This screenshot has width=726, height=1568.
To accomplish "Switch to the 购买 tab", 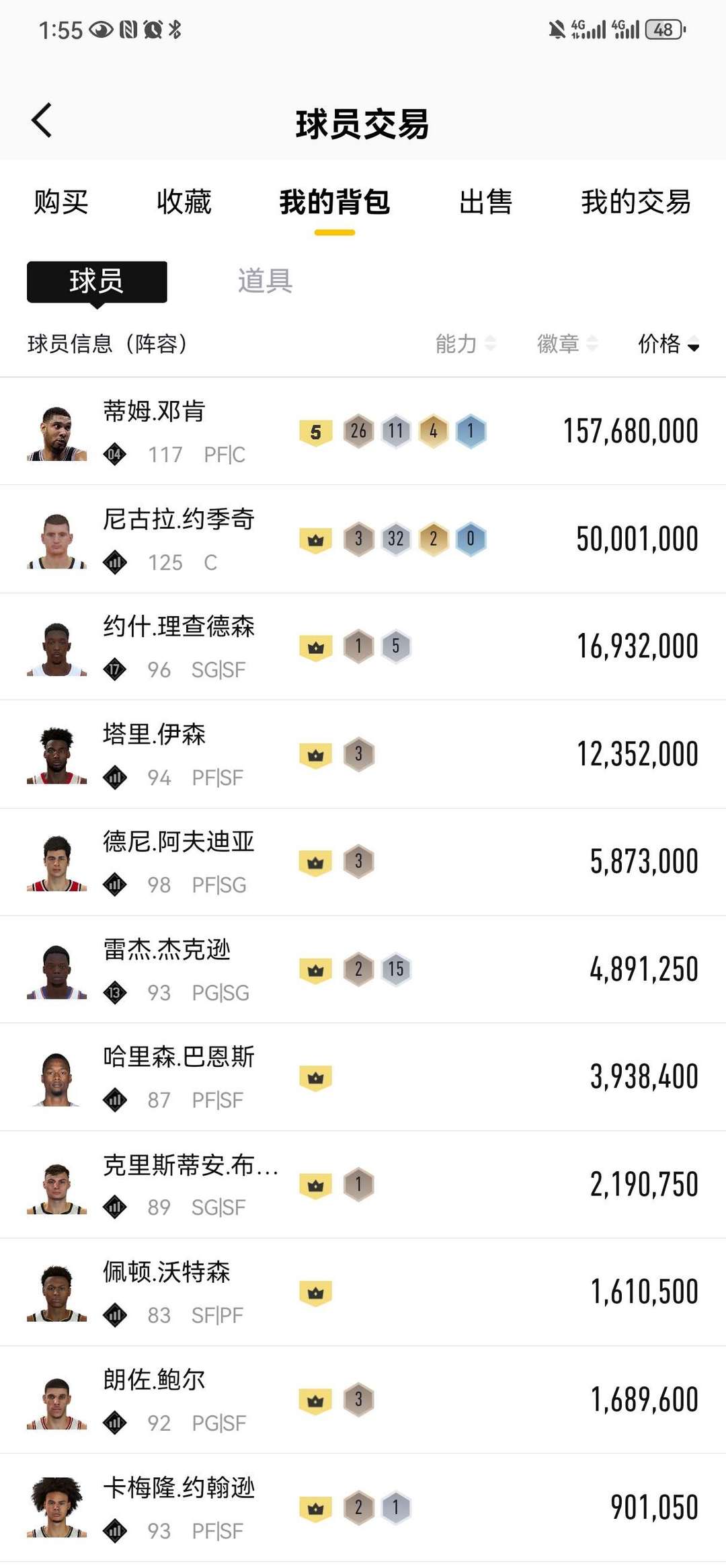I will pyautogui.click(x=61, y=202).
